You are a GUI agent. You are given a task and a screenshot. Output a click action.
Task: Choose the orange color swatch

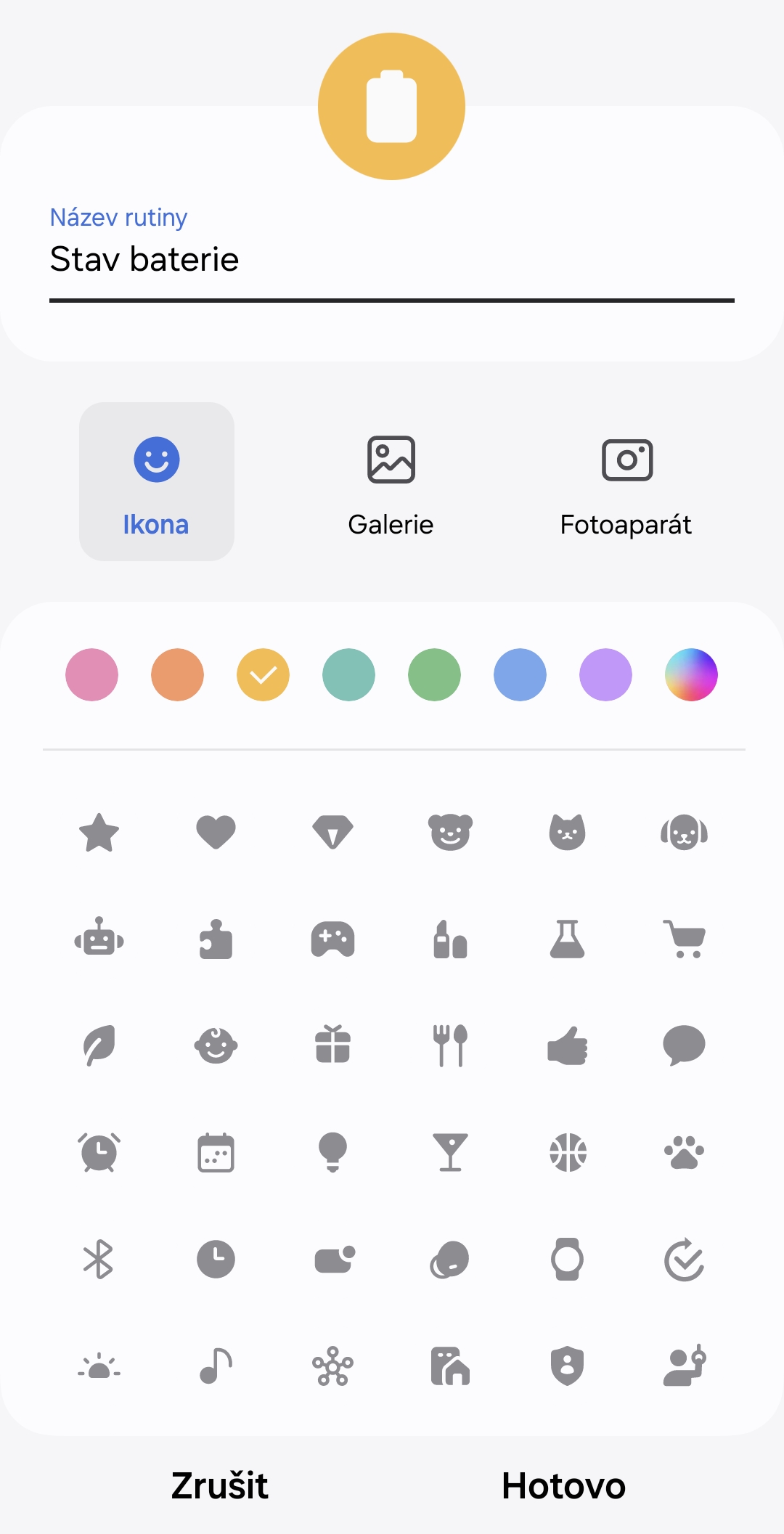178,674
